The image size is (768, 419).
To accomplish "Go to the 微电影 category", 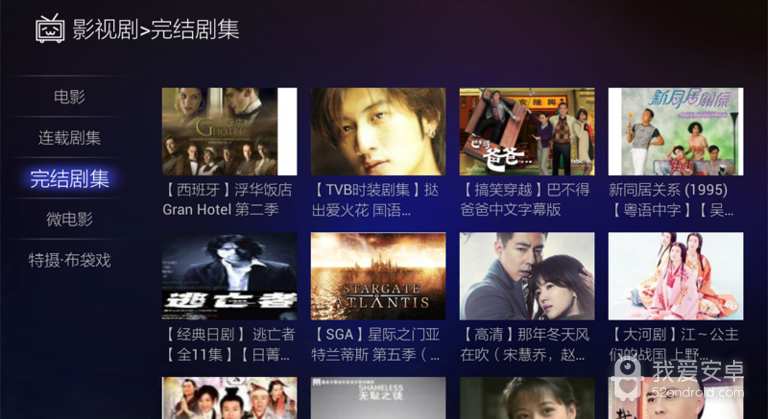I will pos(69,219).
